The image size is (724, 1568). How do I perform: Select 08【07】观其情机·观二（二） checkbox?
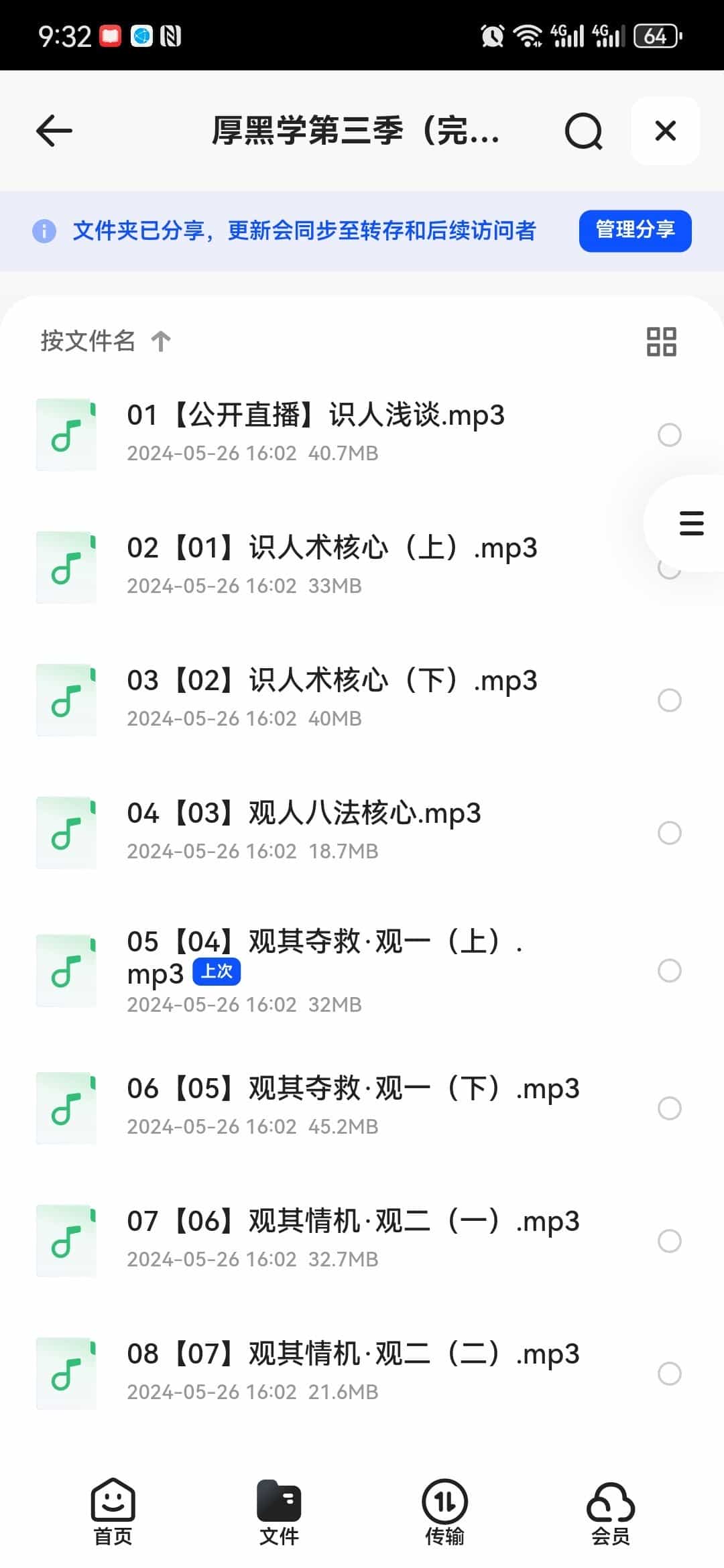(669, 1373)
